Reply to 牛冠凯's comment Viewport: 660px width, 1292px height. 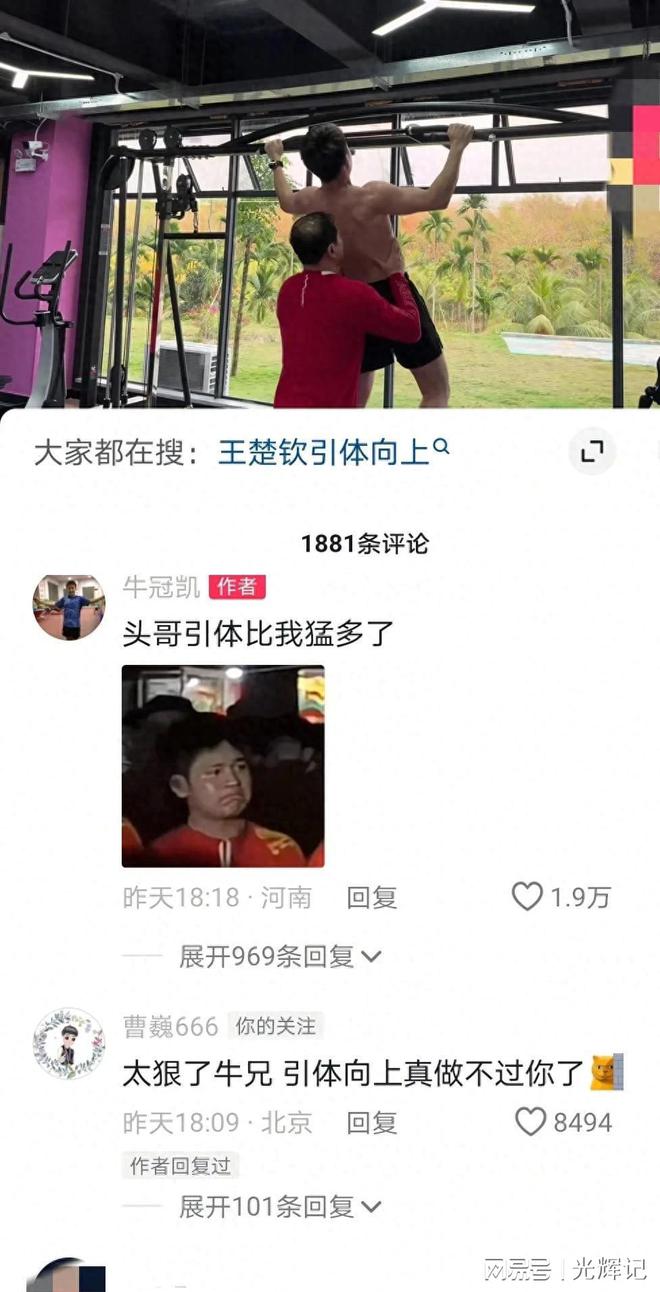click(372, 898)
